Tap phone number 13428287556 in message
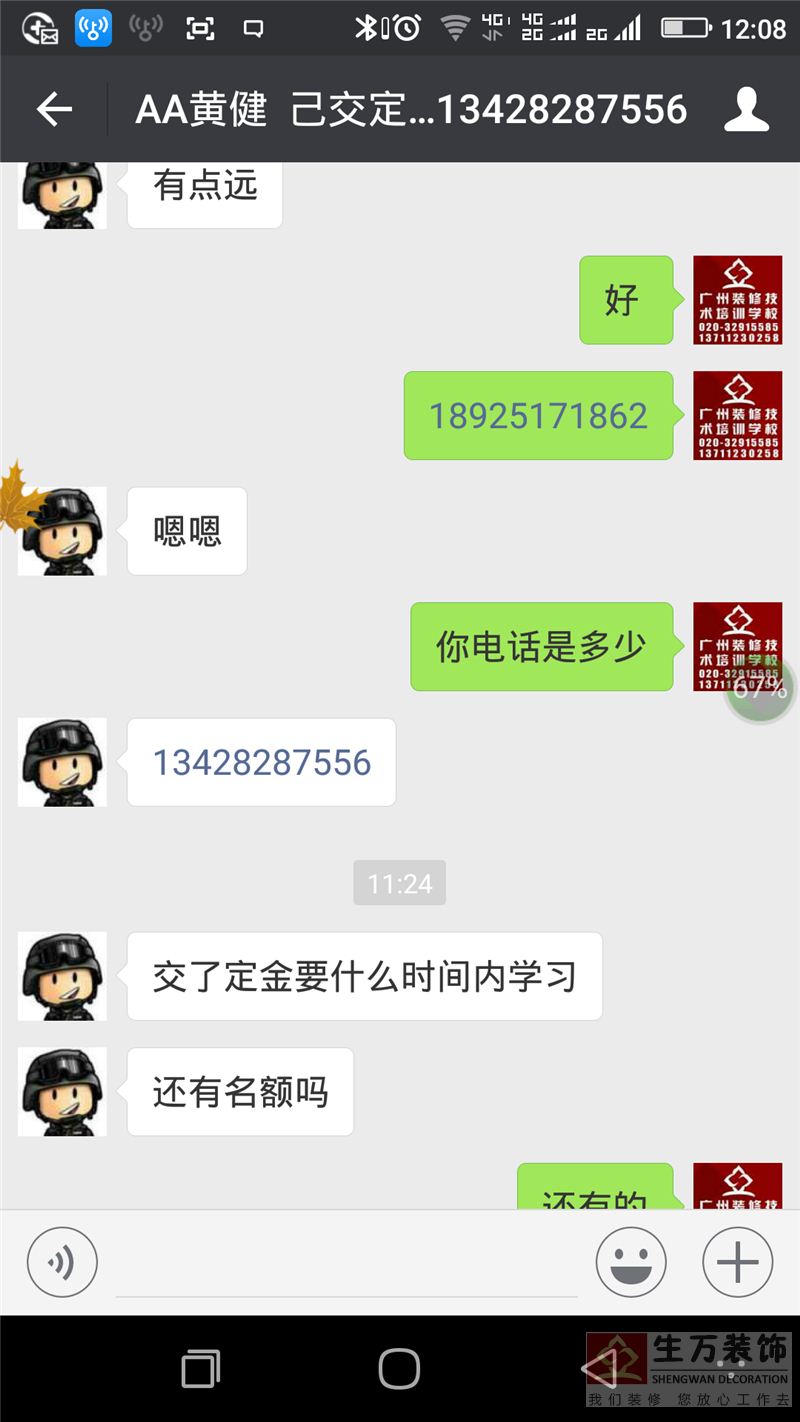Screen dimensions: 800x1422 262,763
